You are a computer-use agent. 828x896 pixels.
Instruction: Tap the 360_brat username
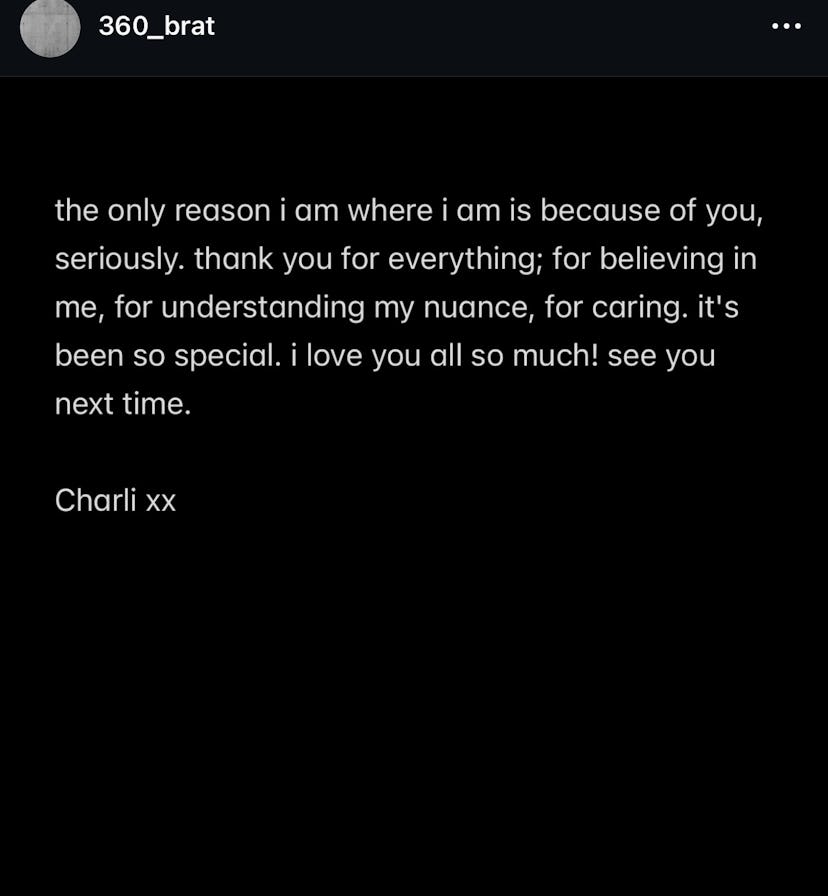(x=157, y=27)
